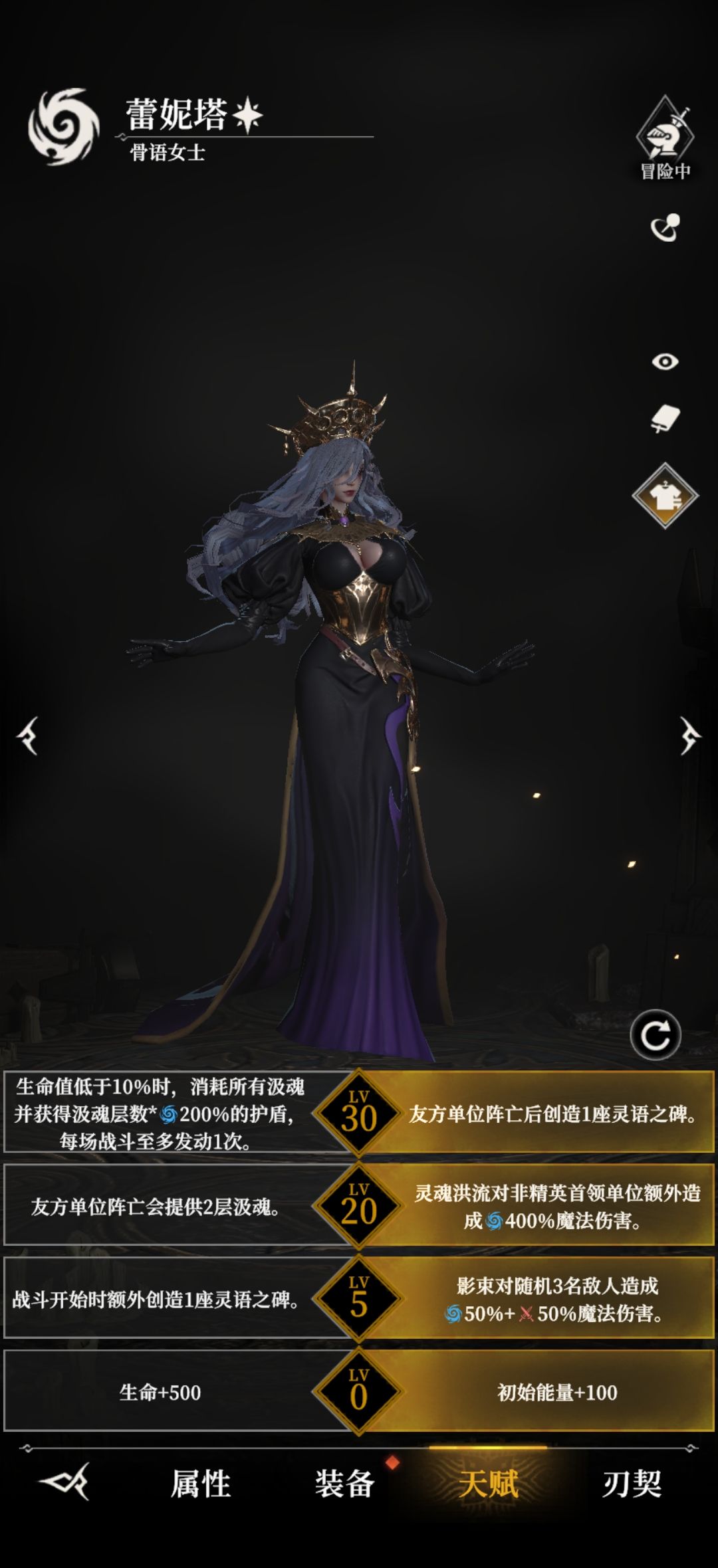Go to previous hero with left arrow
Screen dimensions: 718x1568
(28, 735)
